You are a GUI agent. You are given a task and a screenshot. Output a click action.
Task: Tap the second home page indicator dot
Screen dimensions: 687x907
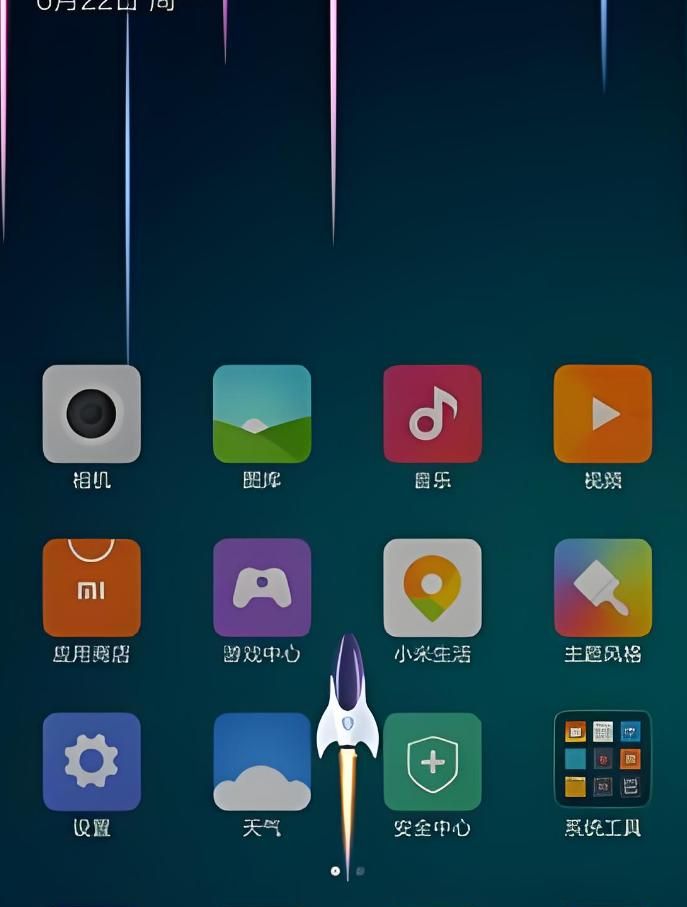[360, 871]
